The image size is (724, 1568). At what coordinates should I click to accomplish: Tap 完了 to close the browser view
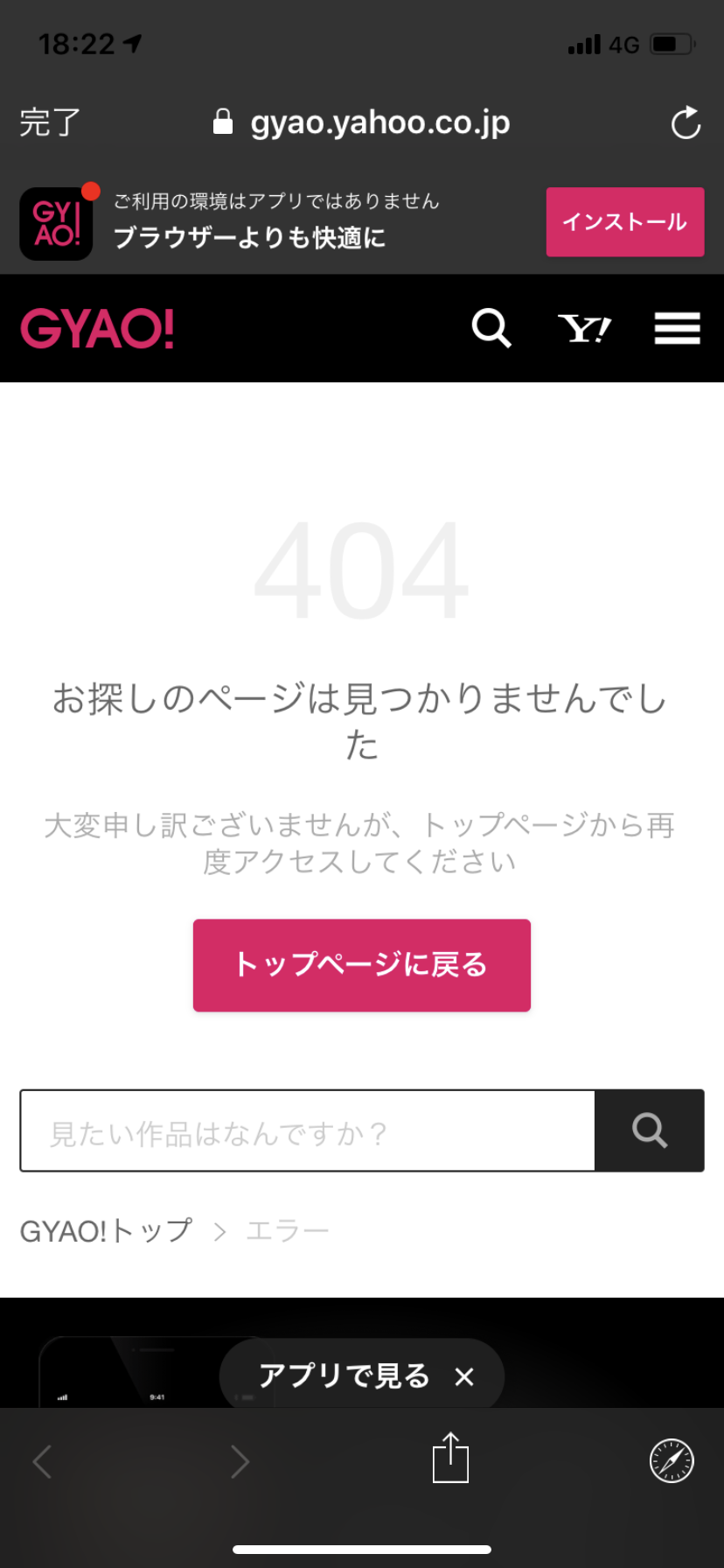coord(50,122)
